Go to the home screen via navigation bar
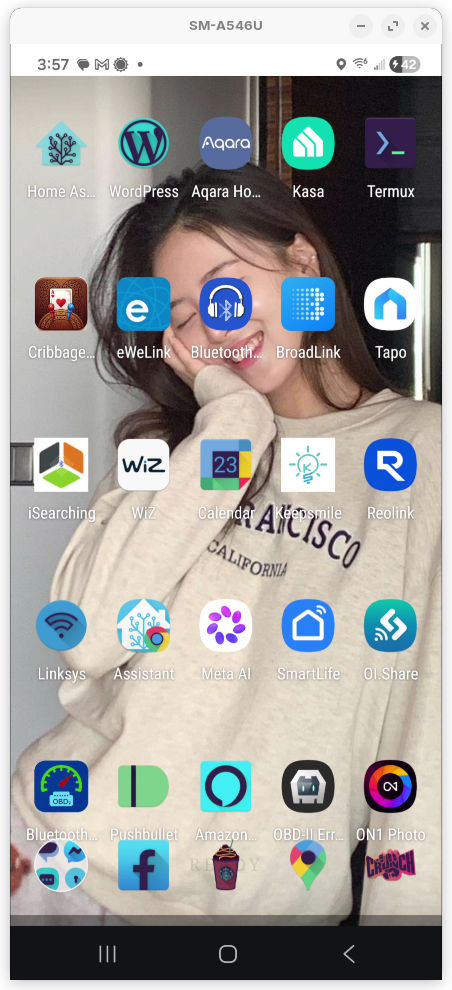 228,954
